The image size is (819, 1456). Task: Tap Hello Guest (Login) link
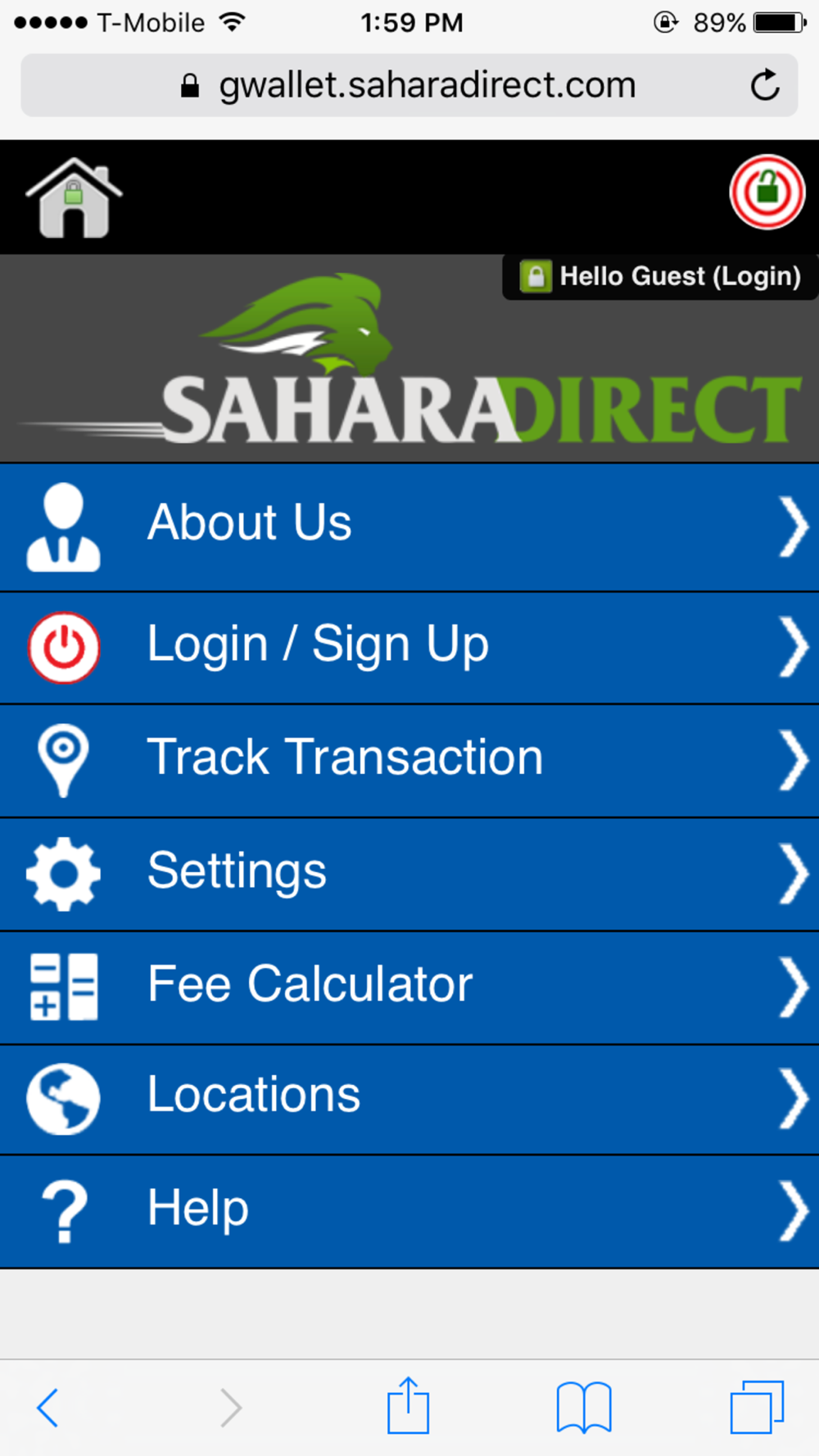click(660, 277)
